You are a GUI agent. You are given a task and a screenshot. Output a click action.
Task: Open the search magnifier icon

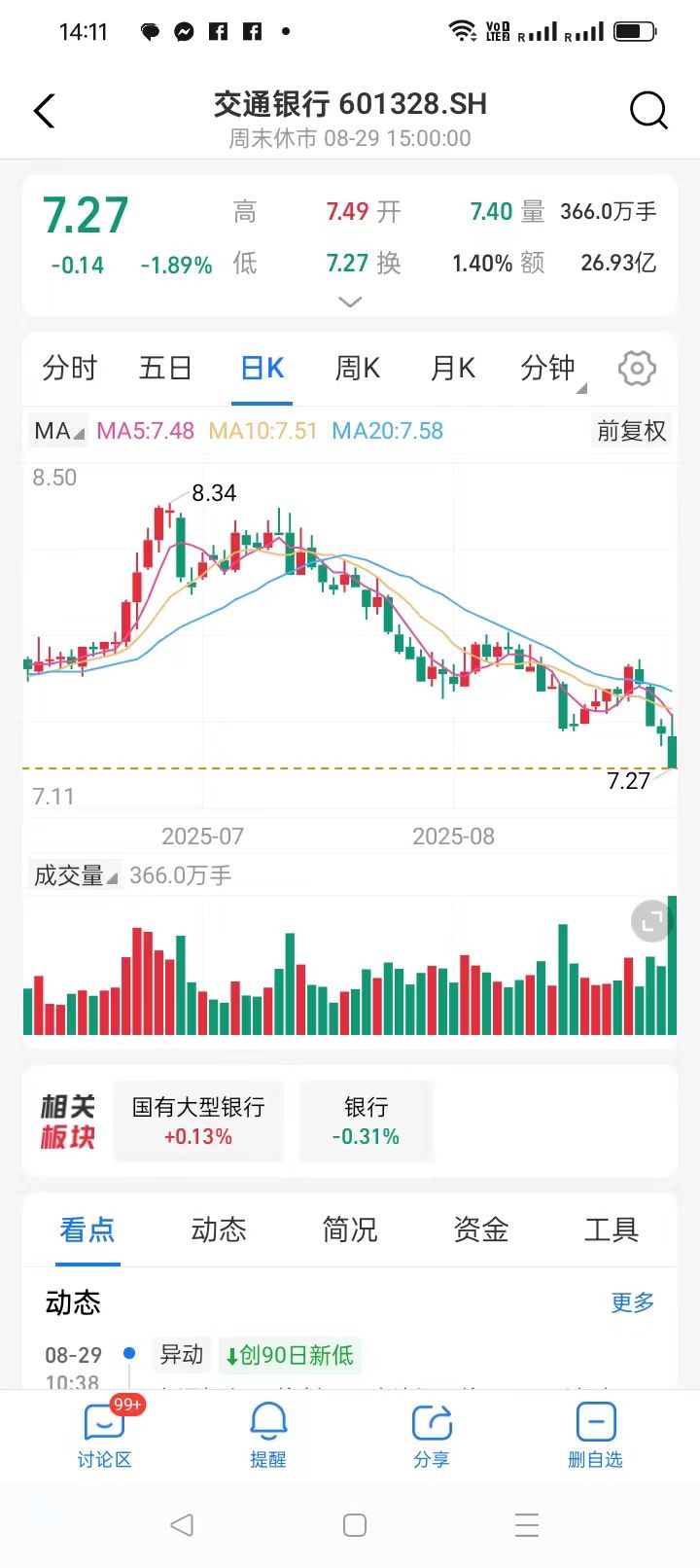click(648, 111)
